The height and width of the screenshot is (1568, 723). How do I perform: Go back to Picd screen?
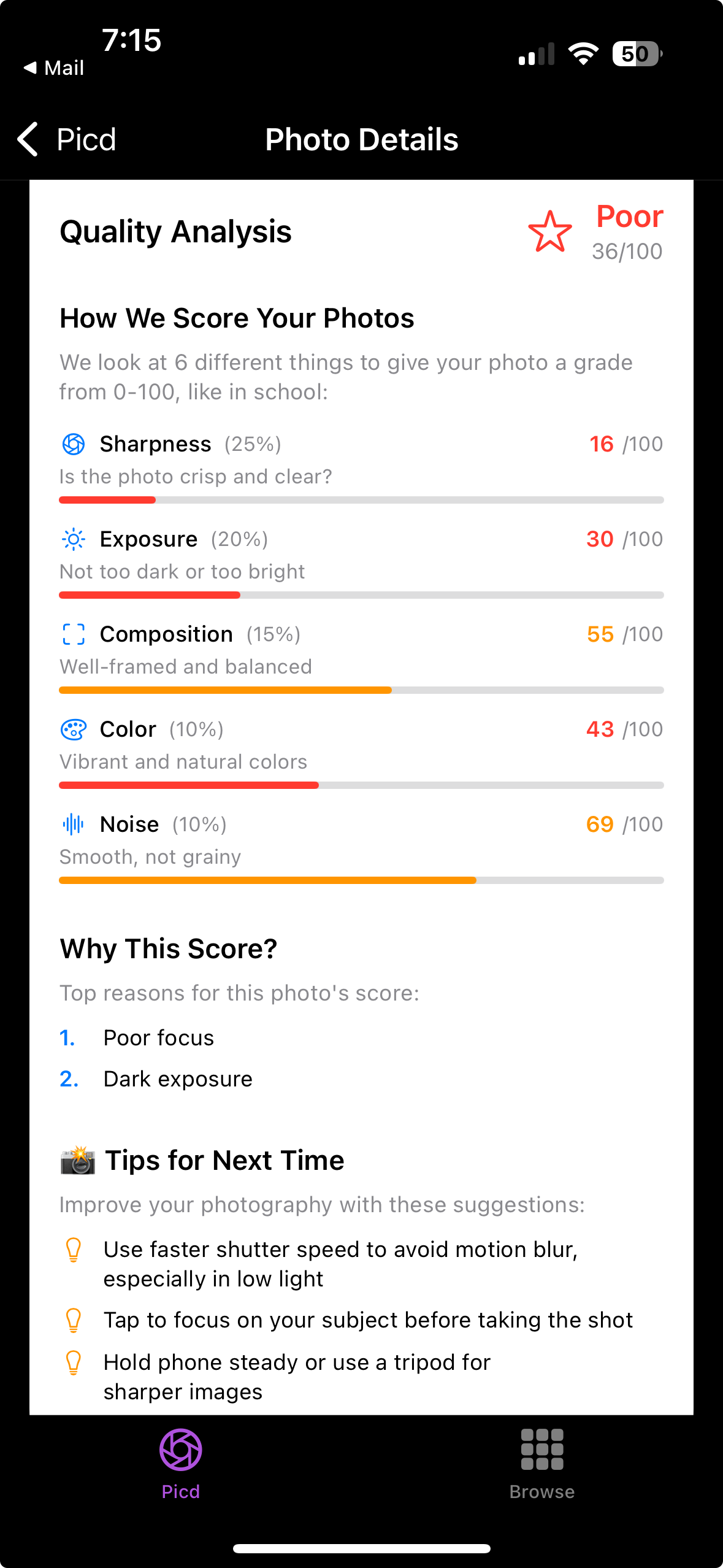tap(66, 139)
